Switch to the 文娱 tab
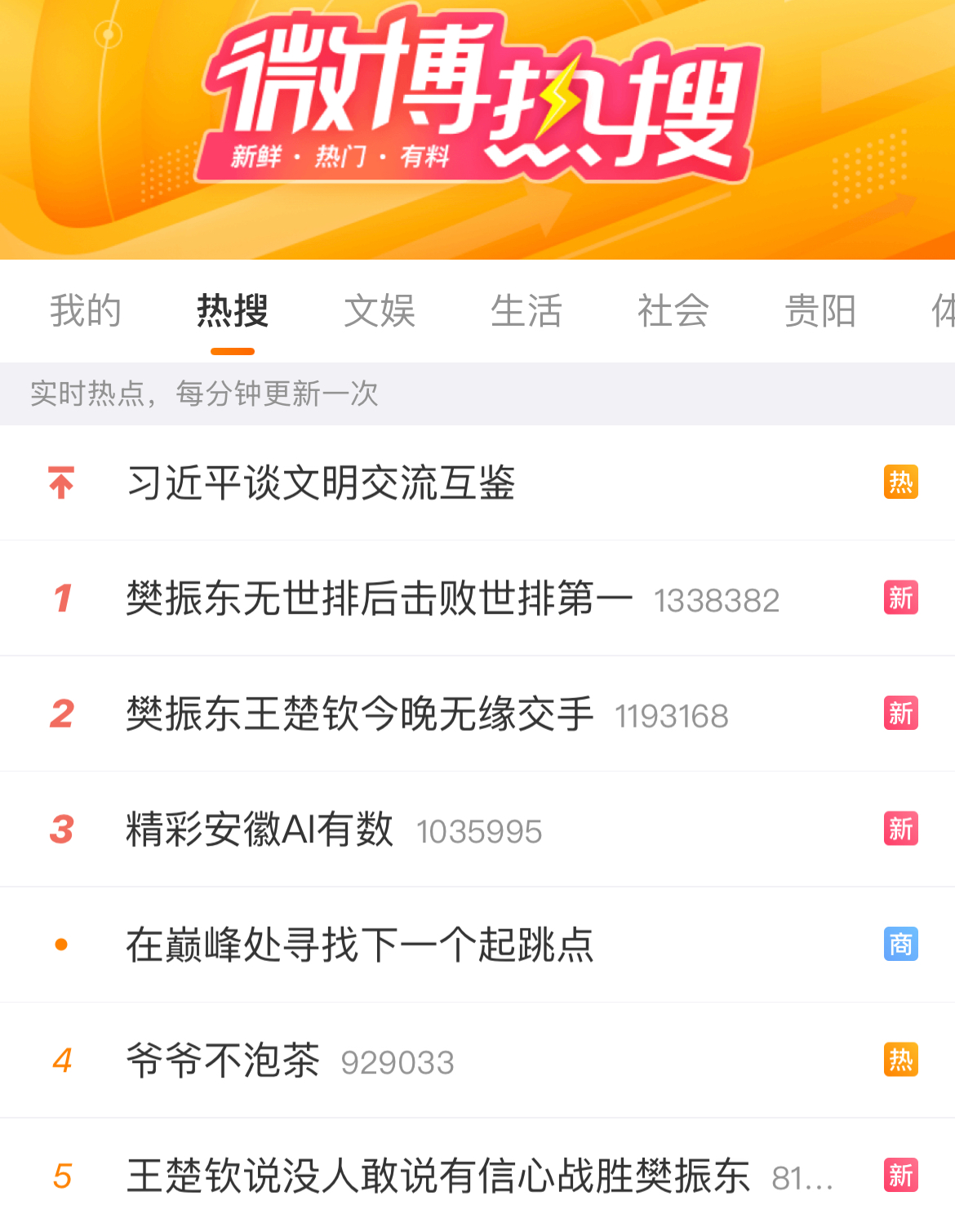This screenshot has height=1232, width=955. 380,311
